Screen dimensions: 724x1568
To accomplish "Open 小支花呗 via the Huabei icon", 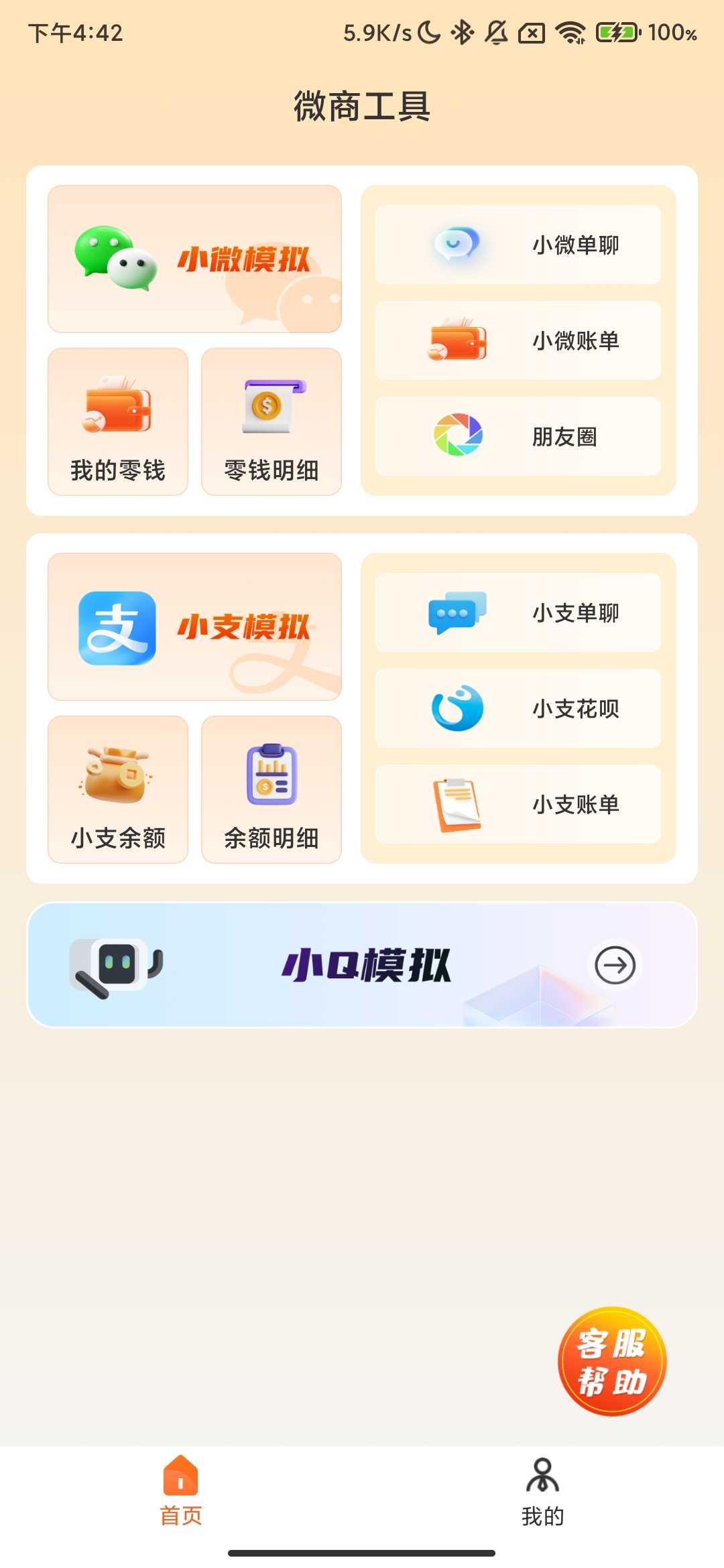I will (459, 708).
